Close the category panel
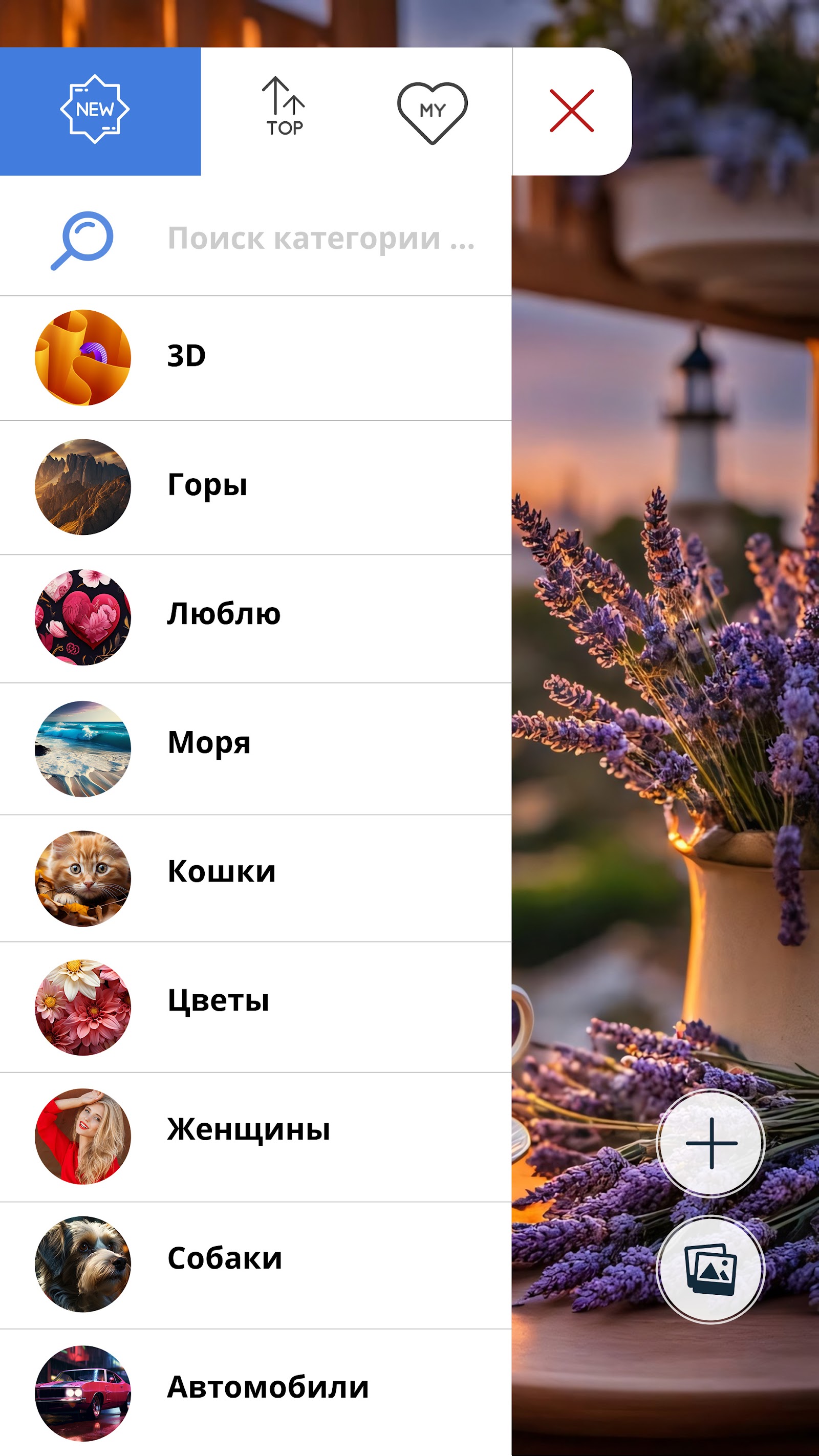The height and width of the screenshot is (1456, 819). (x=571, y=111)
